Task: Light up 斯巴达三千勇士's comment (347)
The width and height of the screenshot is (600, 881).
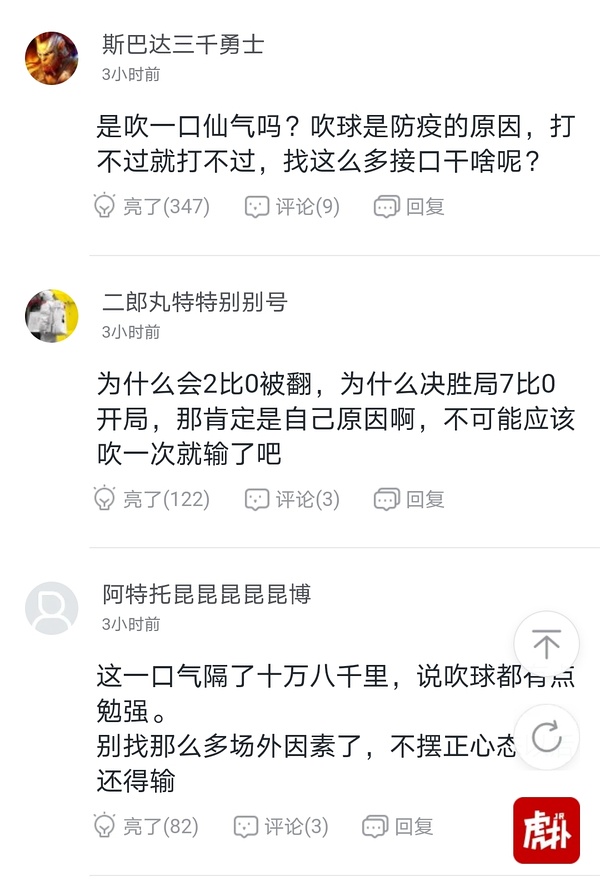Action: (151, 207)
